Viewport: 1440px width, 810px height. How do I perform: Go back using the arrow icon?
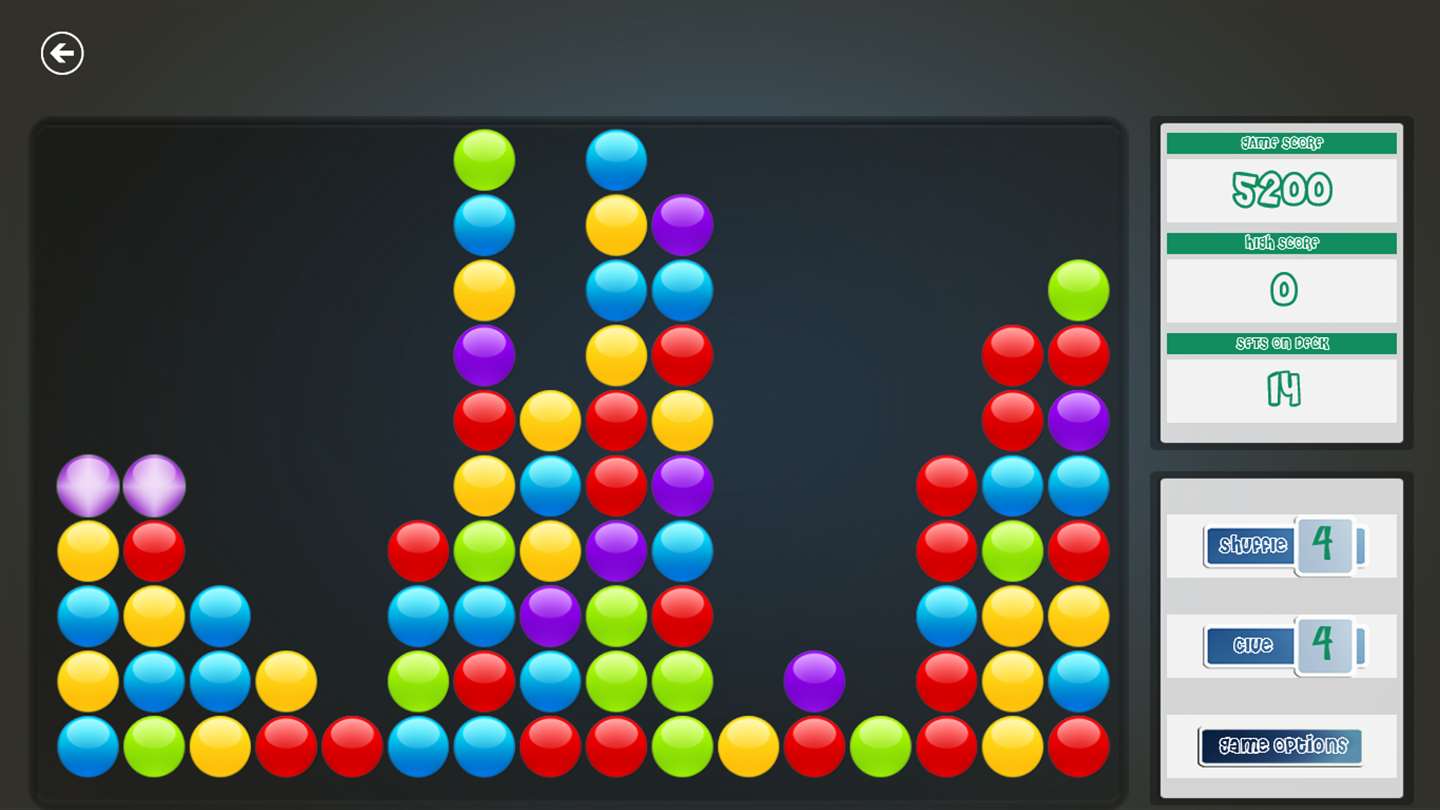click(62, 53)
